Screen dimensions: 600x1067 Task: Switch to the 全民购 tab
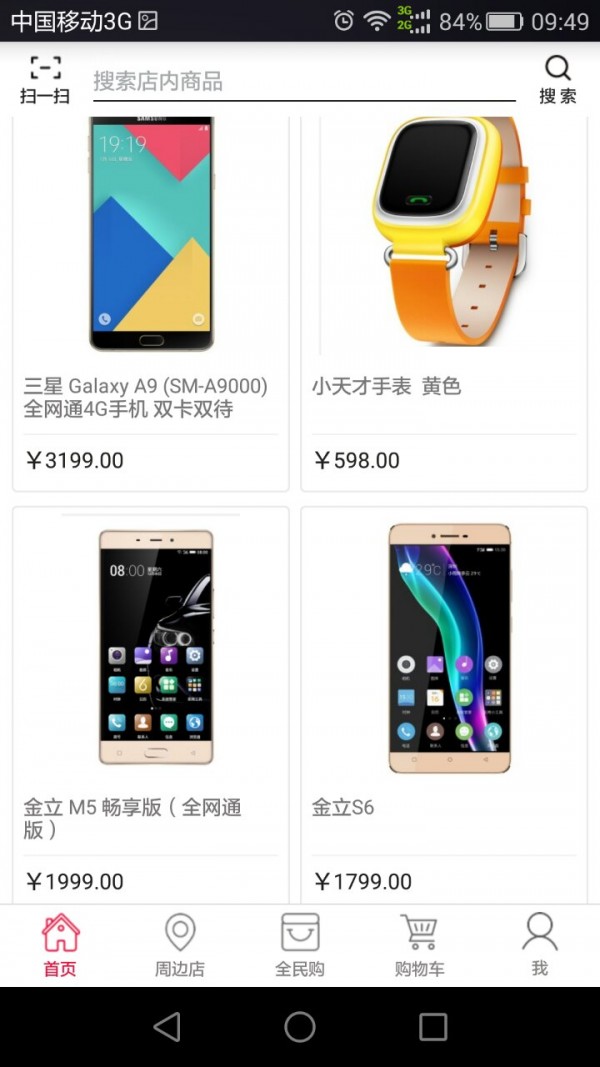(x=300, y=945)
